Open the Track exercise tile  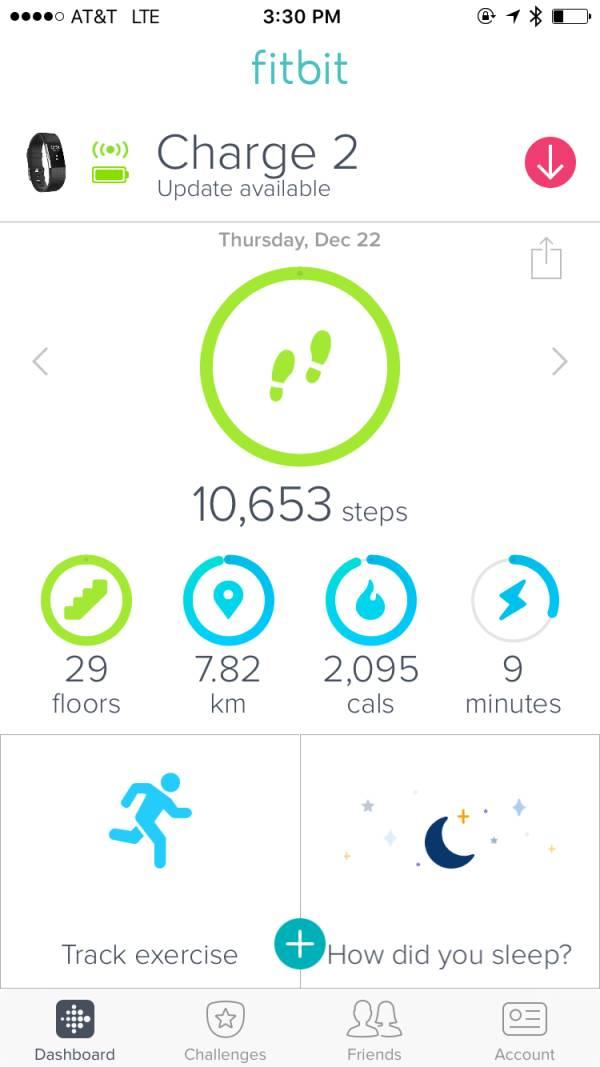(x=150, y=860)
